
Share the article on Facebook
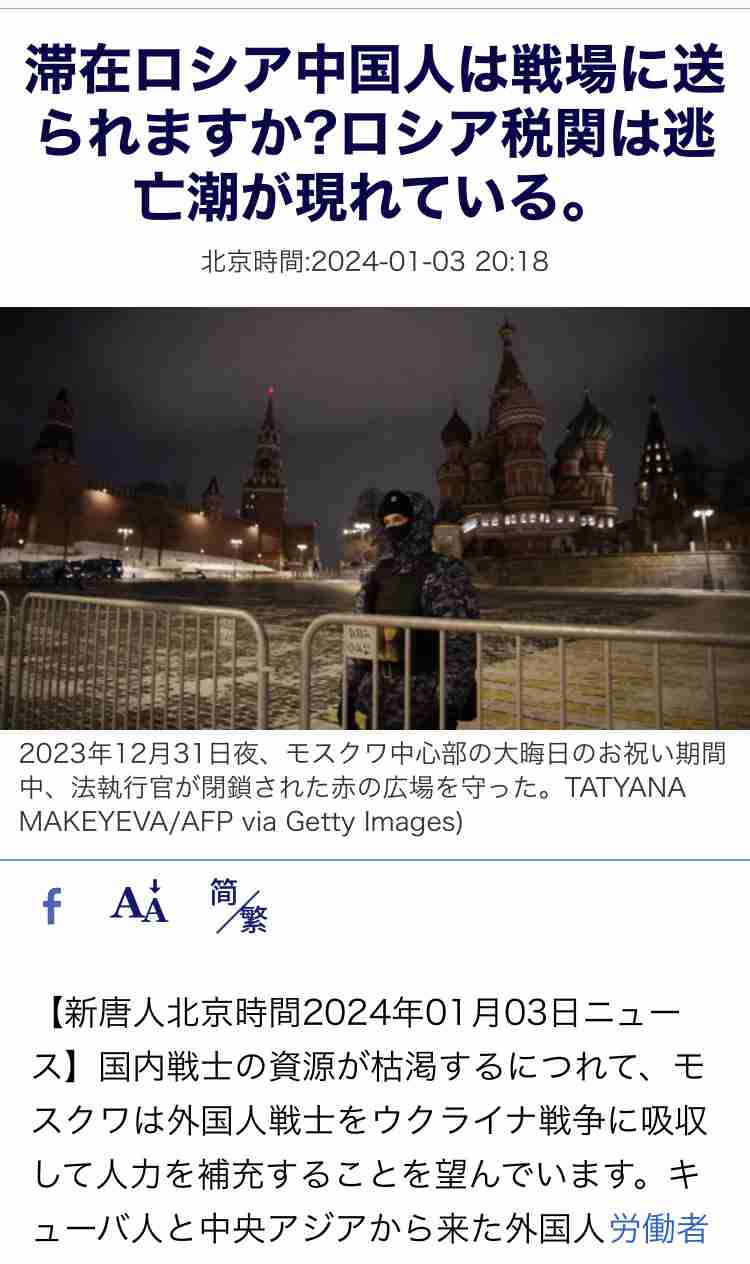pos(52,906)
